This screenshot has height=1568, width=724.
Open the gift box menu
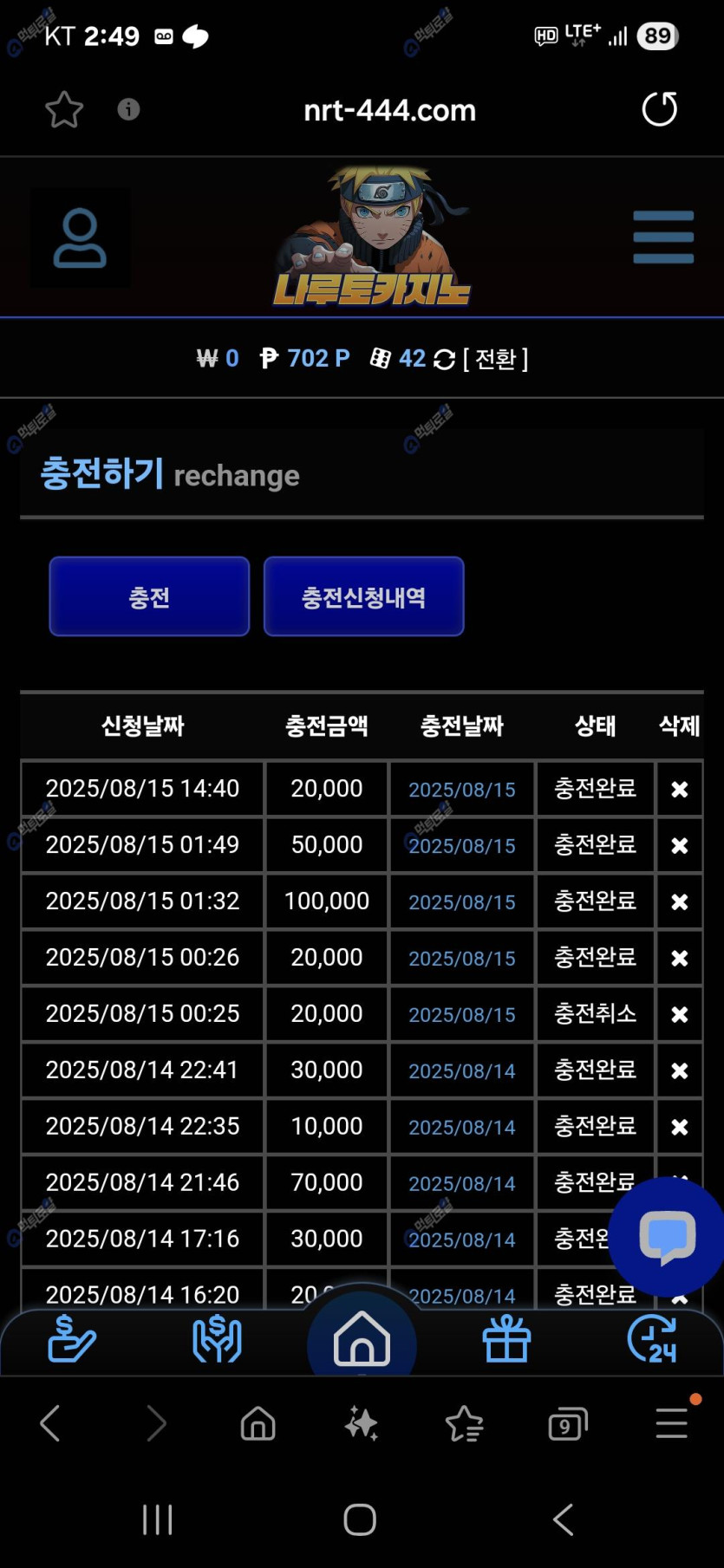tap(506, 1339)
